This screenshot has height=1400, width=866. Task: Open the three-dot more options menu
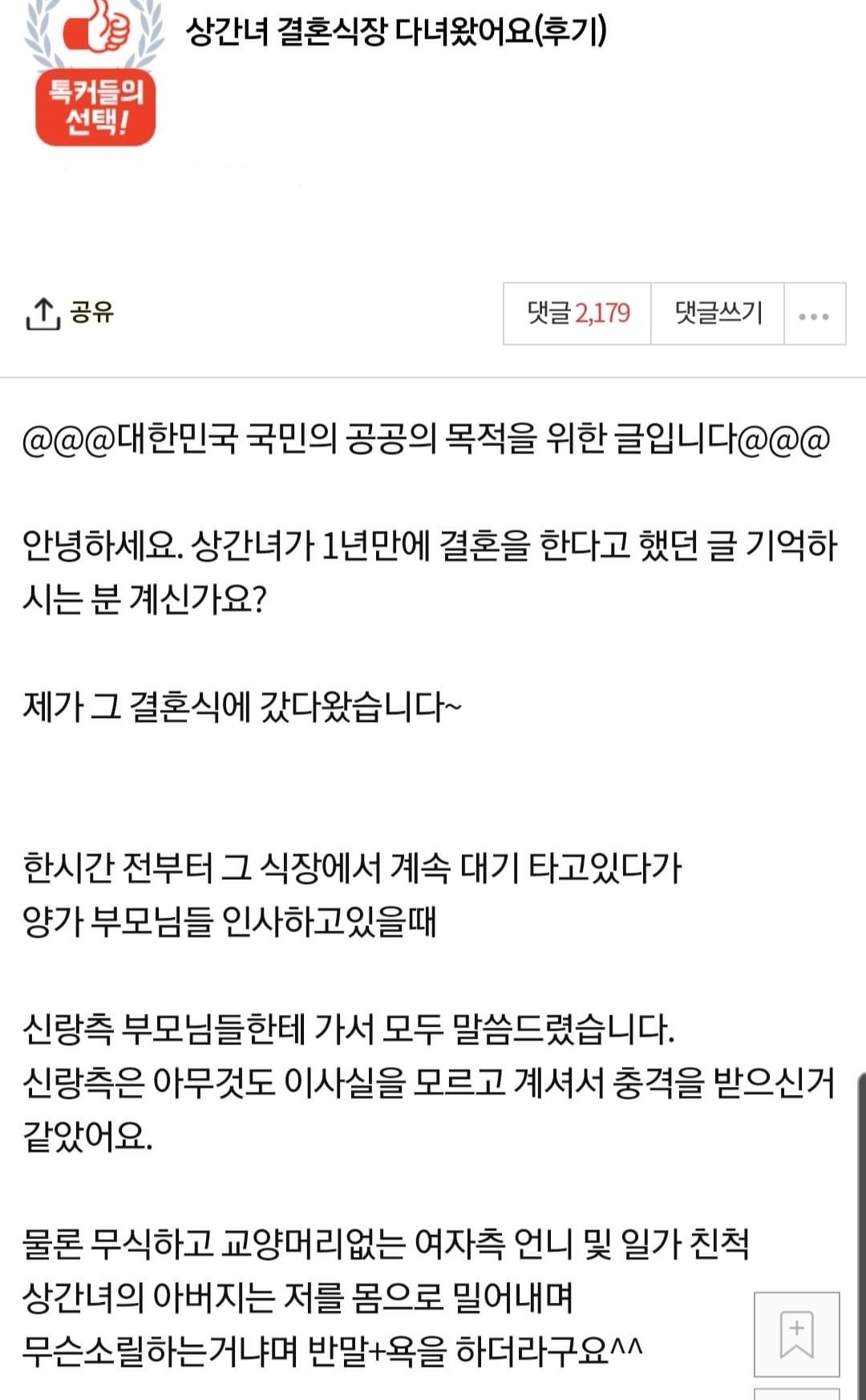coord(815,314)
